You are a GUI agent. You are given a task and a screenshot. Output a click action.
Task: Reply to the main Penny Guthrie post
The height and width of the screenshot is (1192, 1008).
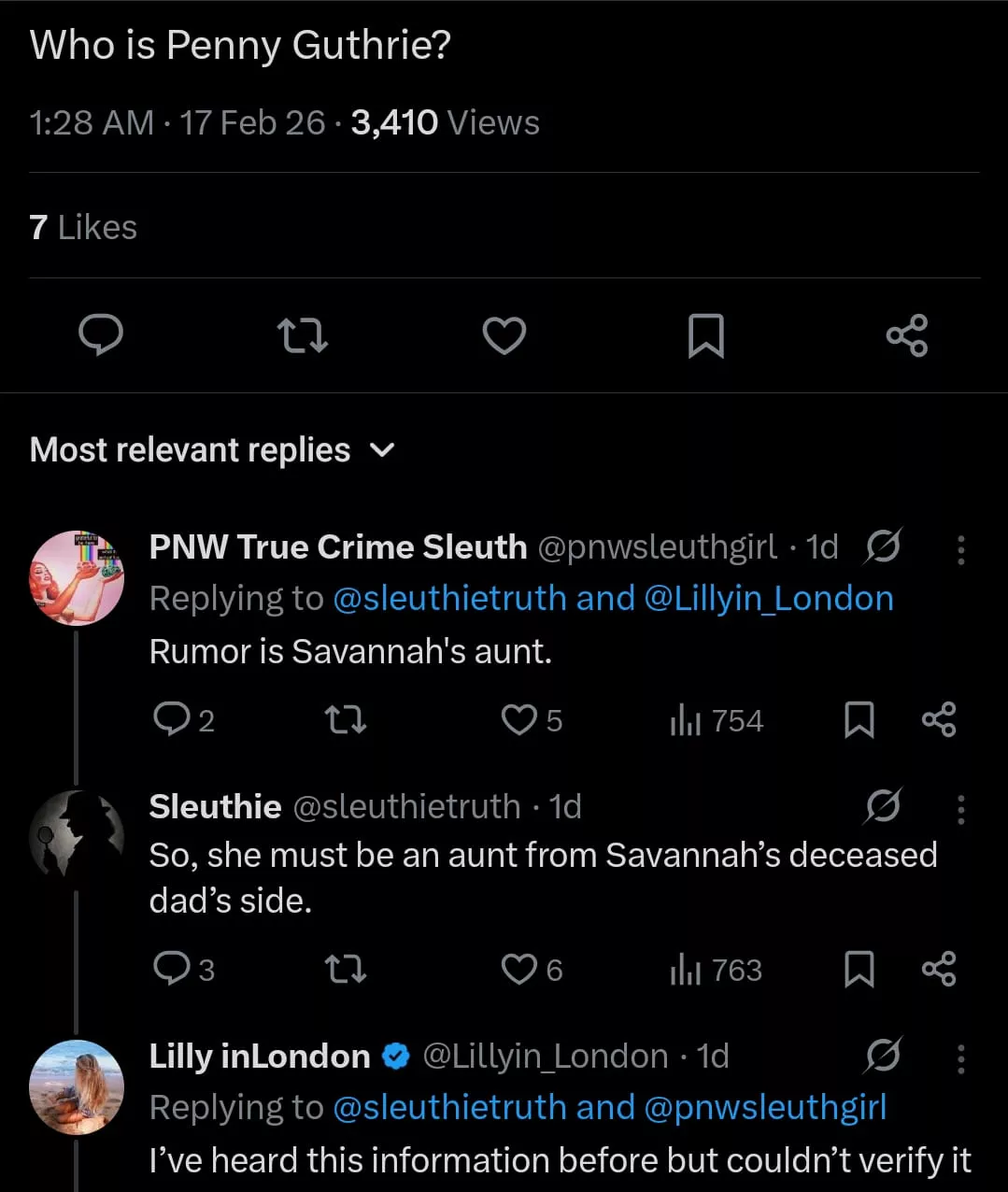click(101, 334)
